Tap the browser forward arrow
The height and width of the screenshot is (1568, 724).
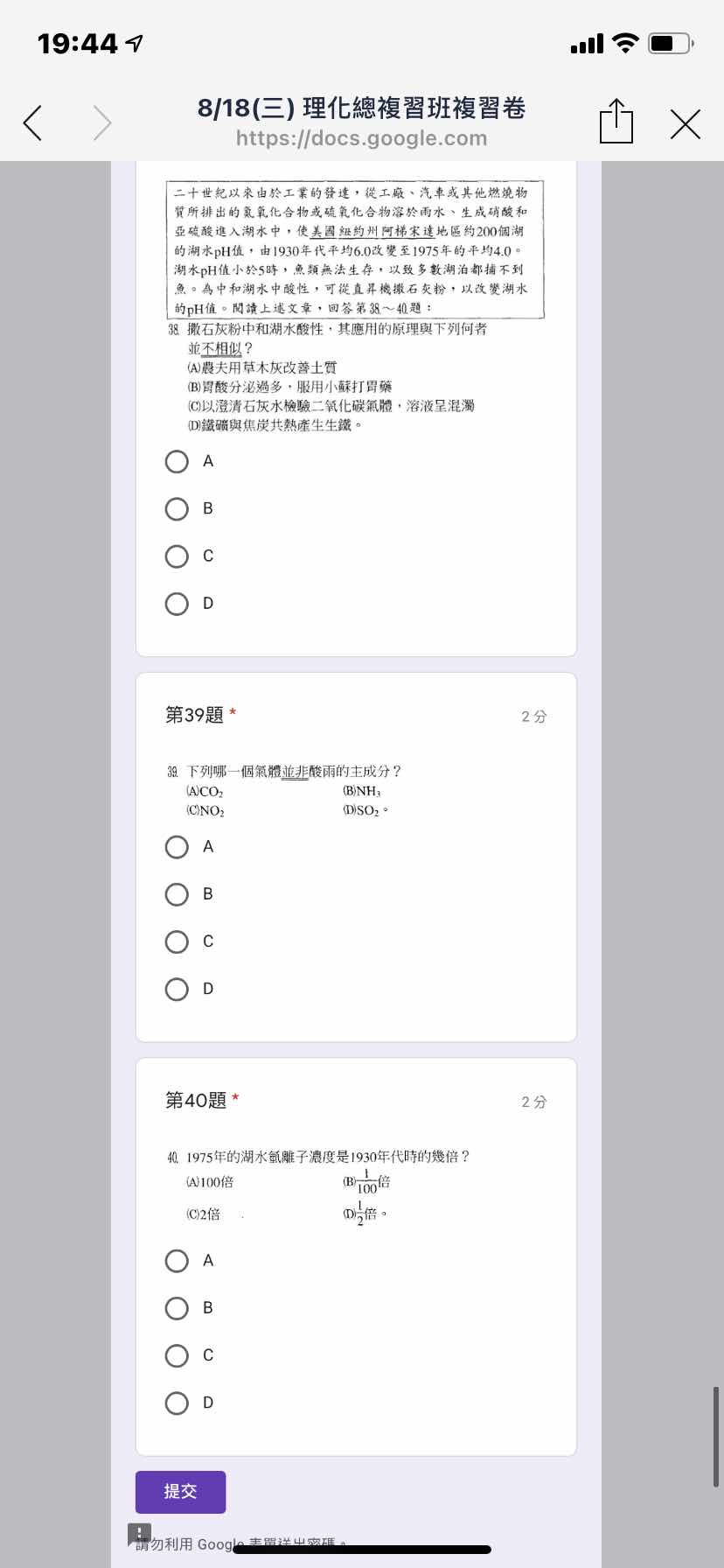[102, 123]
